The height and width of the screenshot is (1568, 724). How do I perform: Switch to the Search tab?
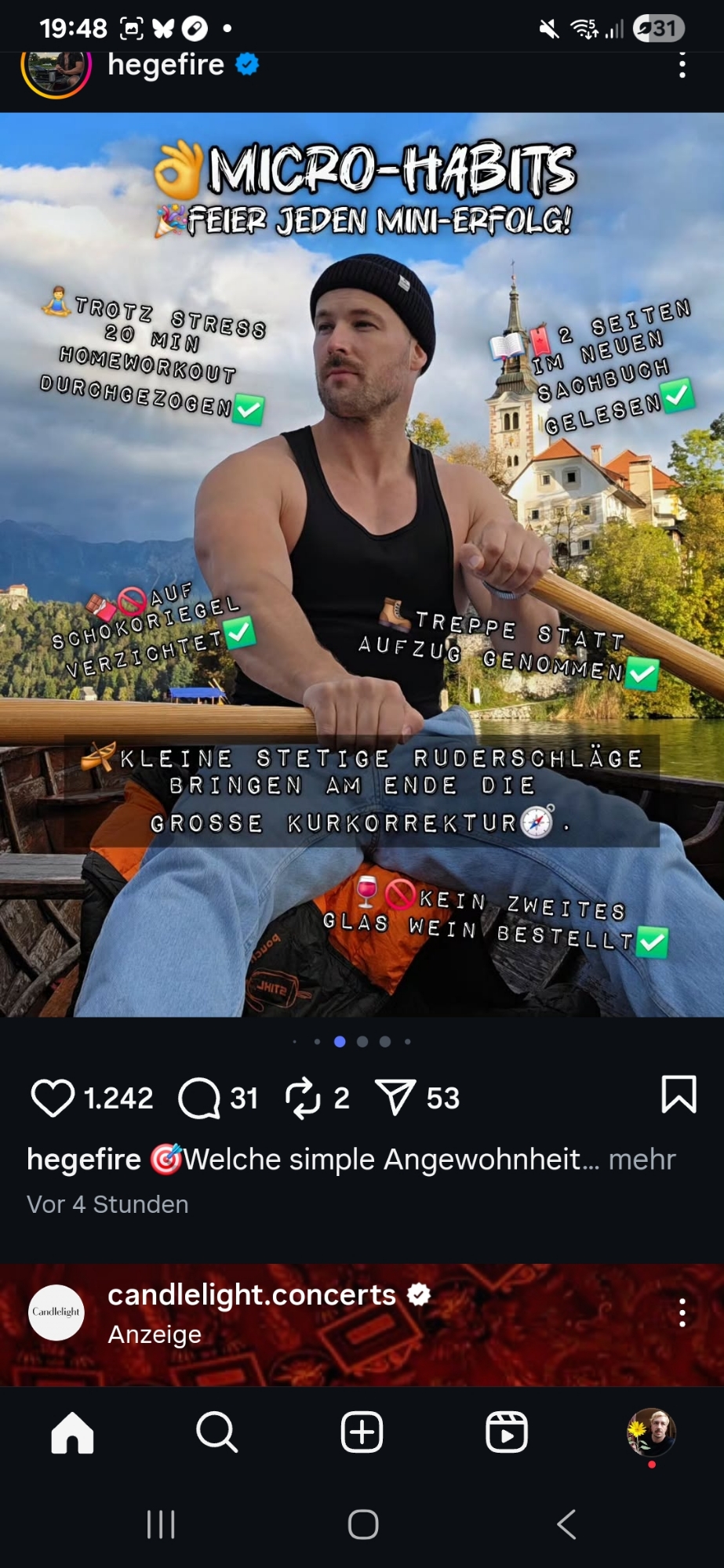click(x=216, y=1433)
